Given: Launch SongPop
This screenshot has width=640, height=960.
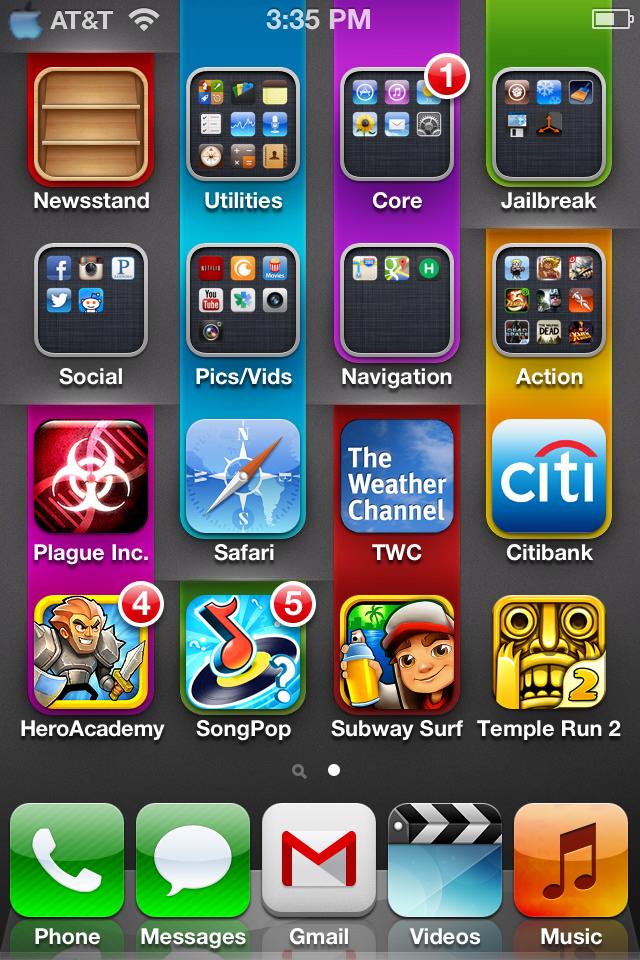Looking at the screenshot, I should (243, 652).
